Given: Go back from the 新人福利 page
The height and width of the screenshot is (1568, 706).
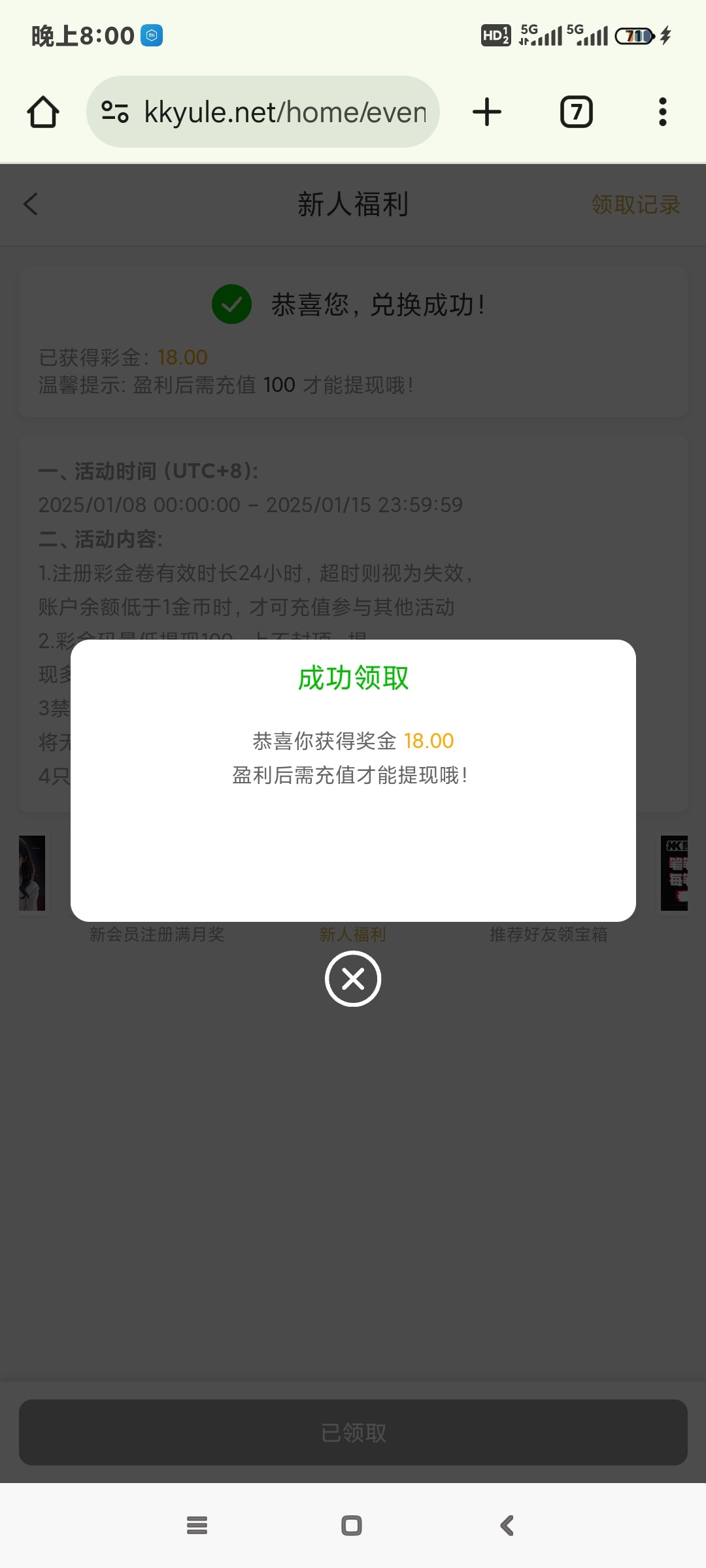Looking at the screenshot, I should coord(31,204).
